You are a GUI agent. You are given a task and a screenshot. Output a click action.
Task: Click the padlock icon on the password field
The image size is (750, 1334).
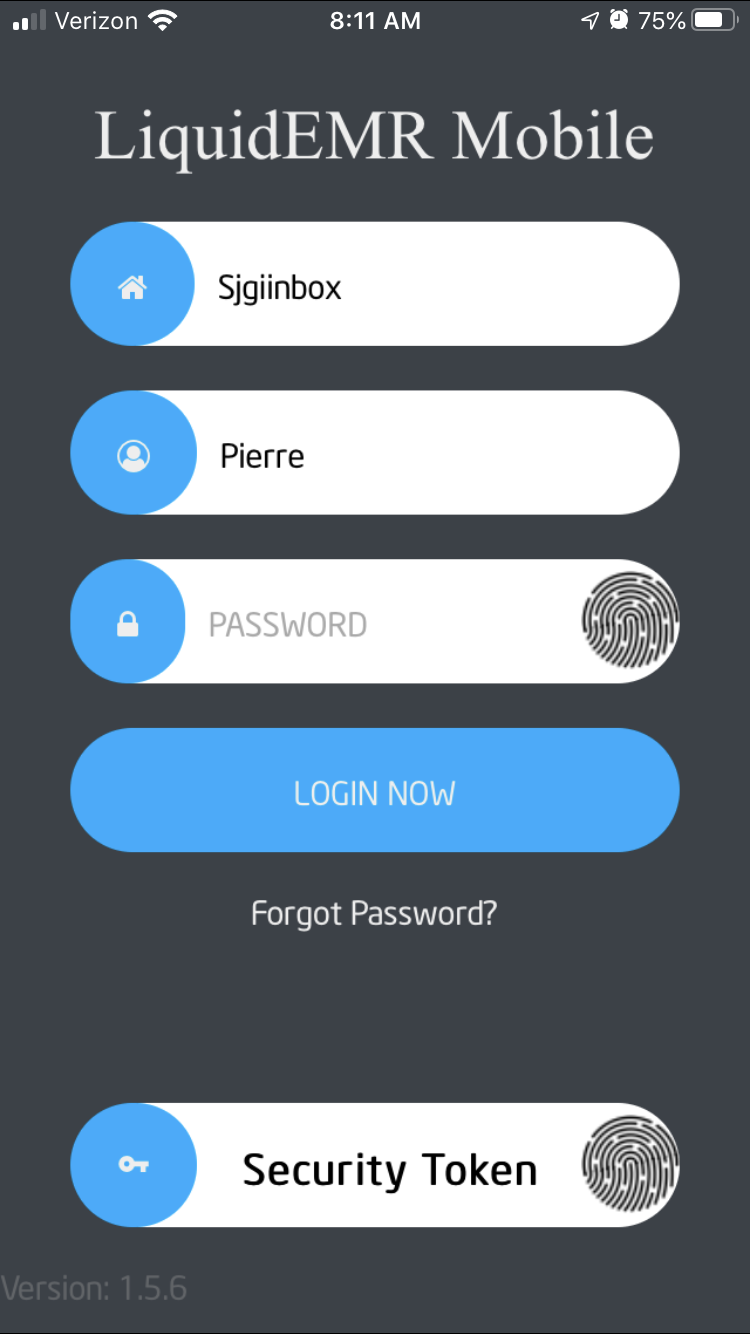127,622
